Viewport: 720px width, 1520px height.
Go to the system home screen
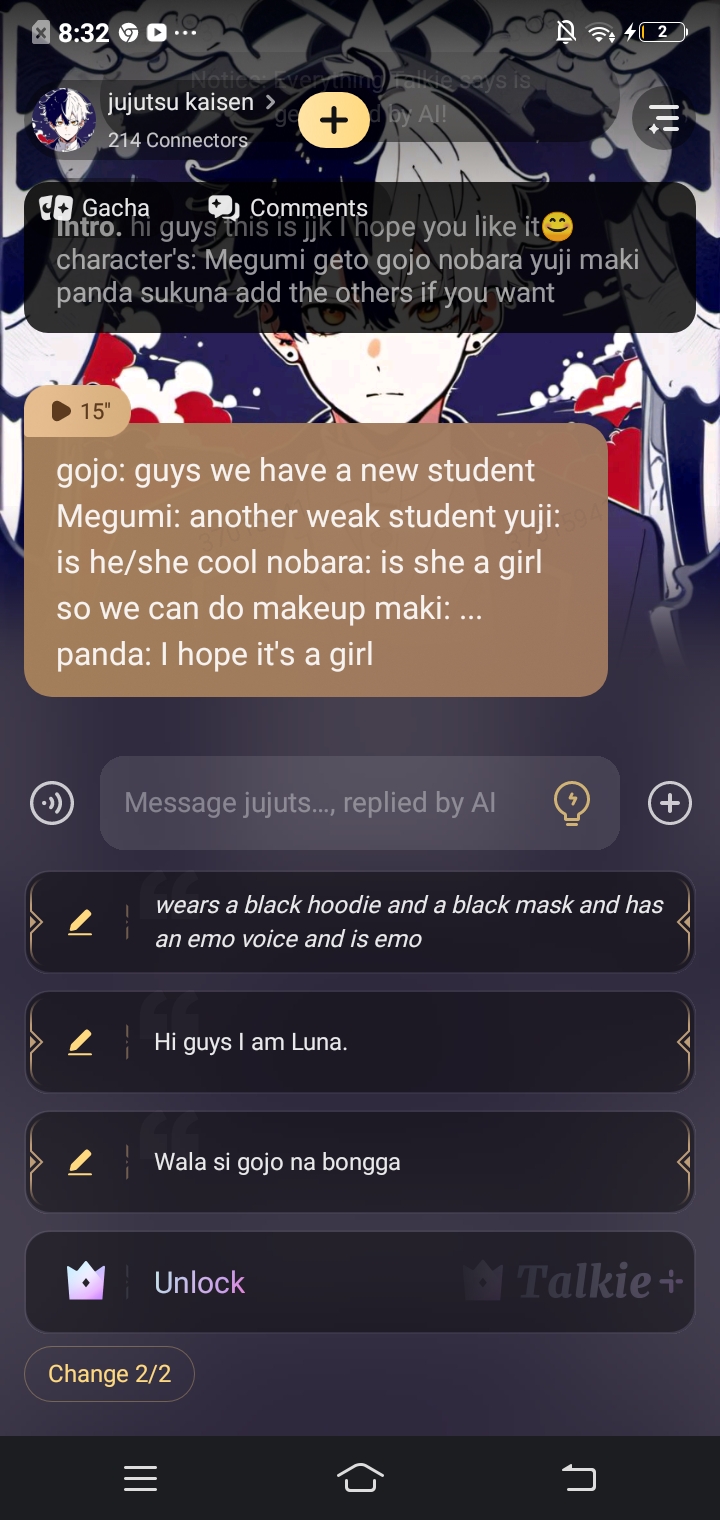pyautogui.click(x=360, y=1478)
